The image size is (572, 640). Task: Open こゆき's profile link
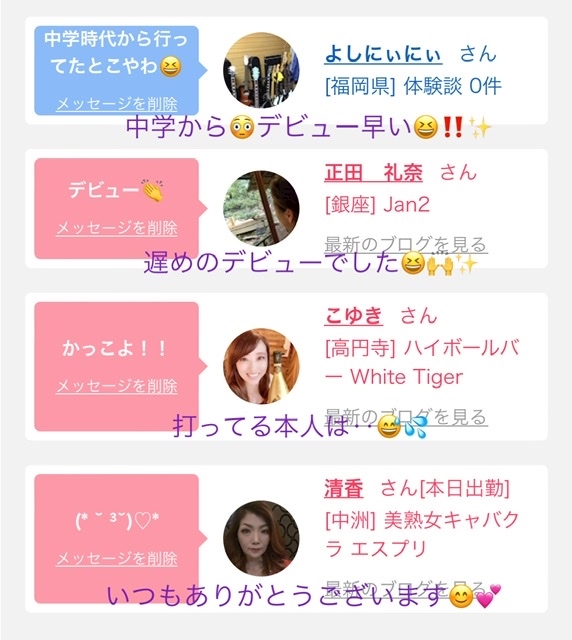coord(354,316)
